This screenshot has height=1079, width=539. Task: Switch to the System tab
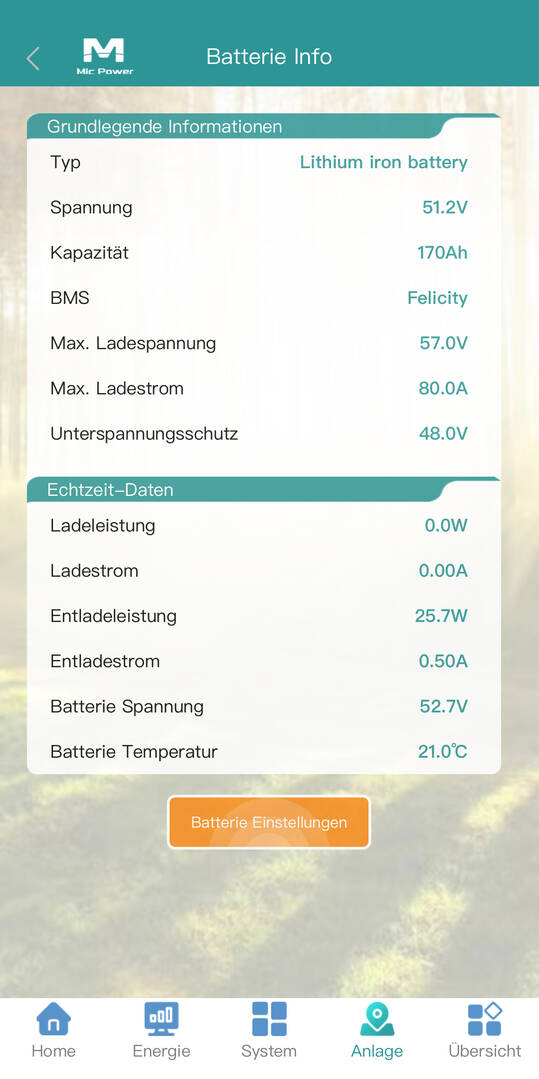[x=269, y=1030]
